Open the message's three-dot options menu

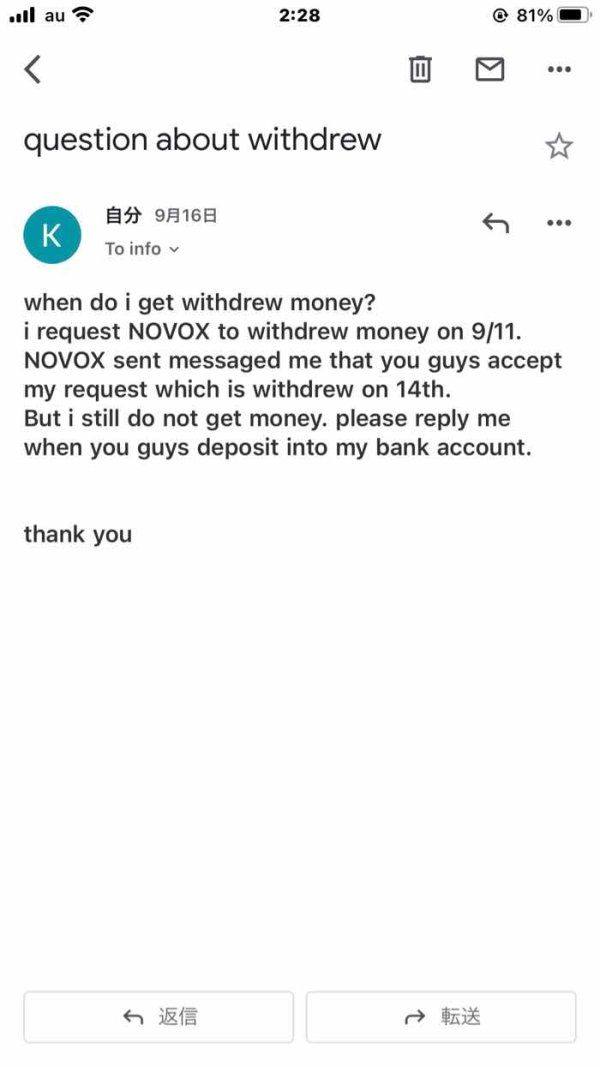click(559, 223)
